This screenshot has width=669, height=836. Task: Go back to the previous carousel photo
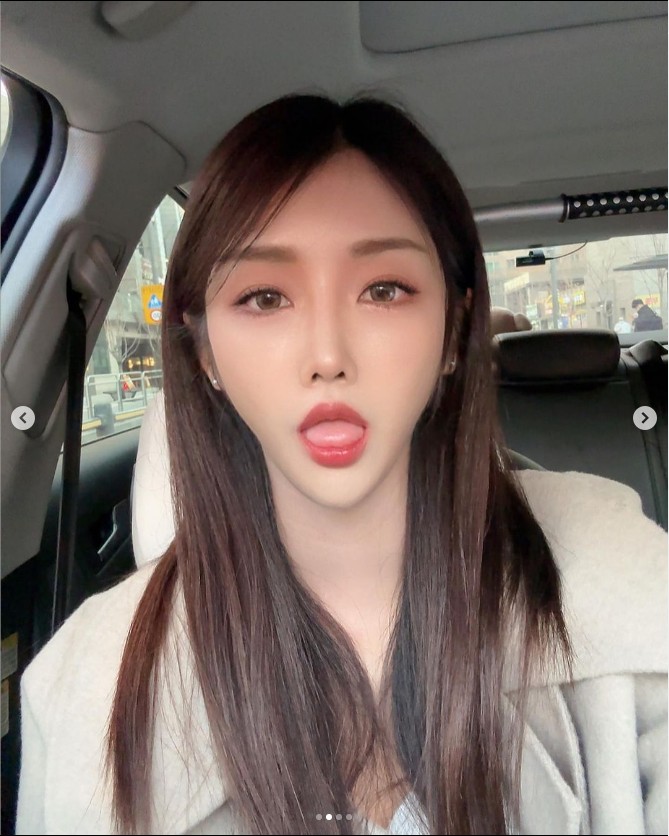tap(23, 418)
